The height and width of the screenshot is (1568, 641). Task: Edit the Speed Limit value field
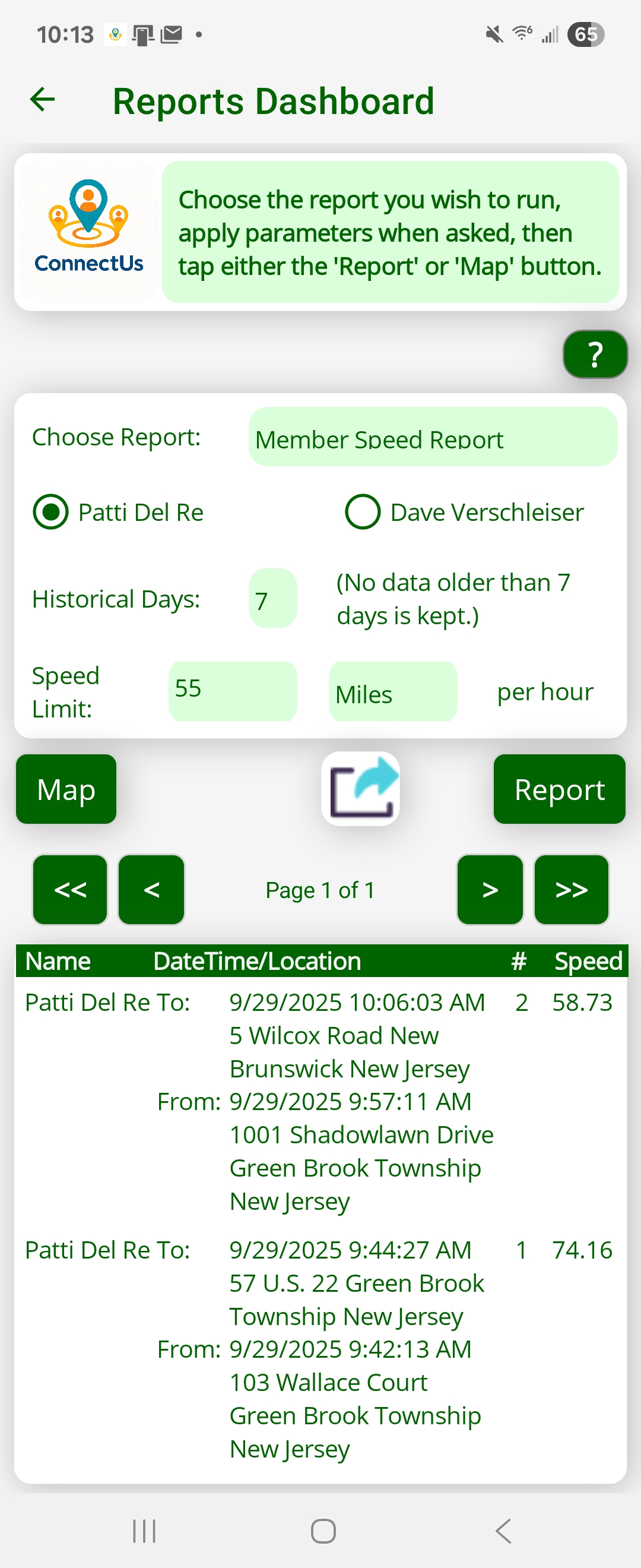pyautogui.click(x=232, y=691)
